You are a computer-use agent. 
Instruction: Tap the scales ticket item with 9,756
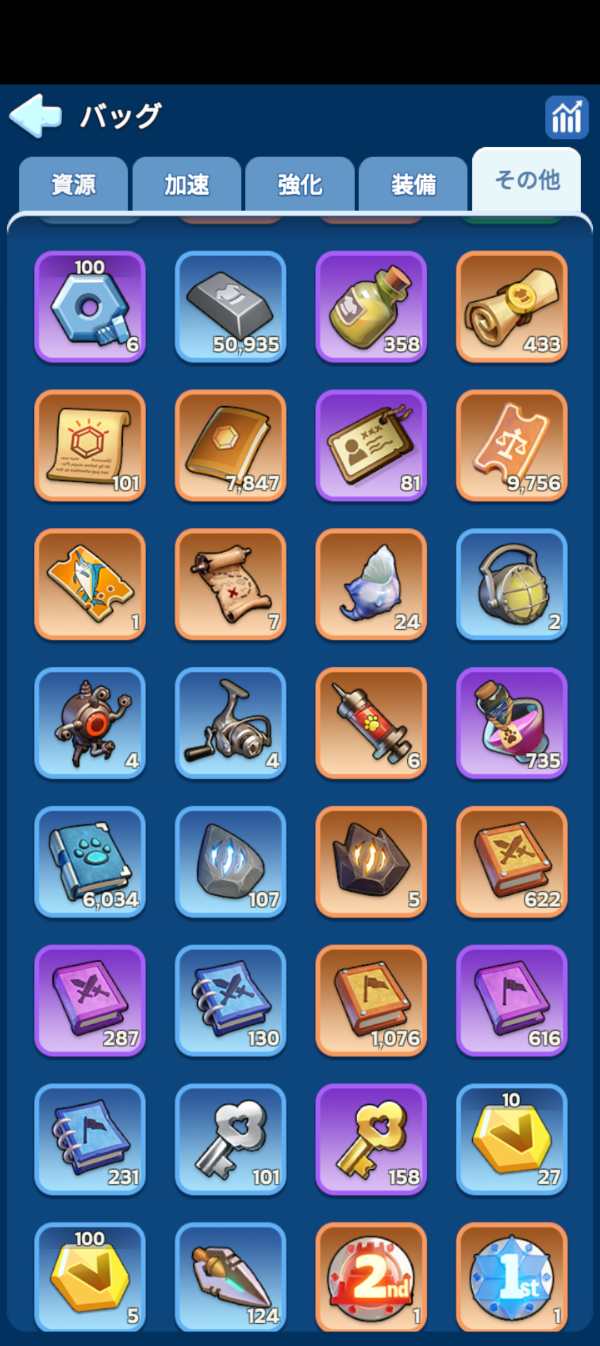click(512, 445)
